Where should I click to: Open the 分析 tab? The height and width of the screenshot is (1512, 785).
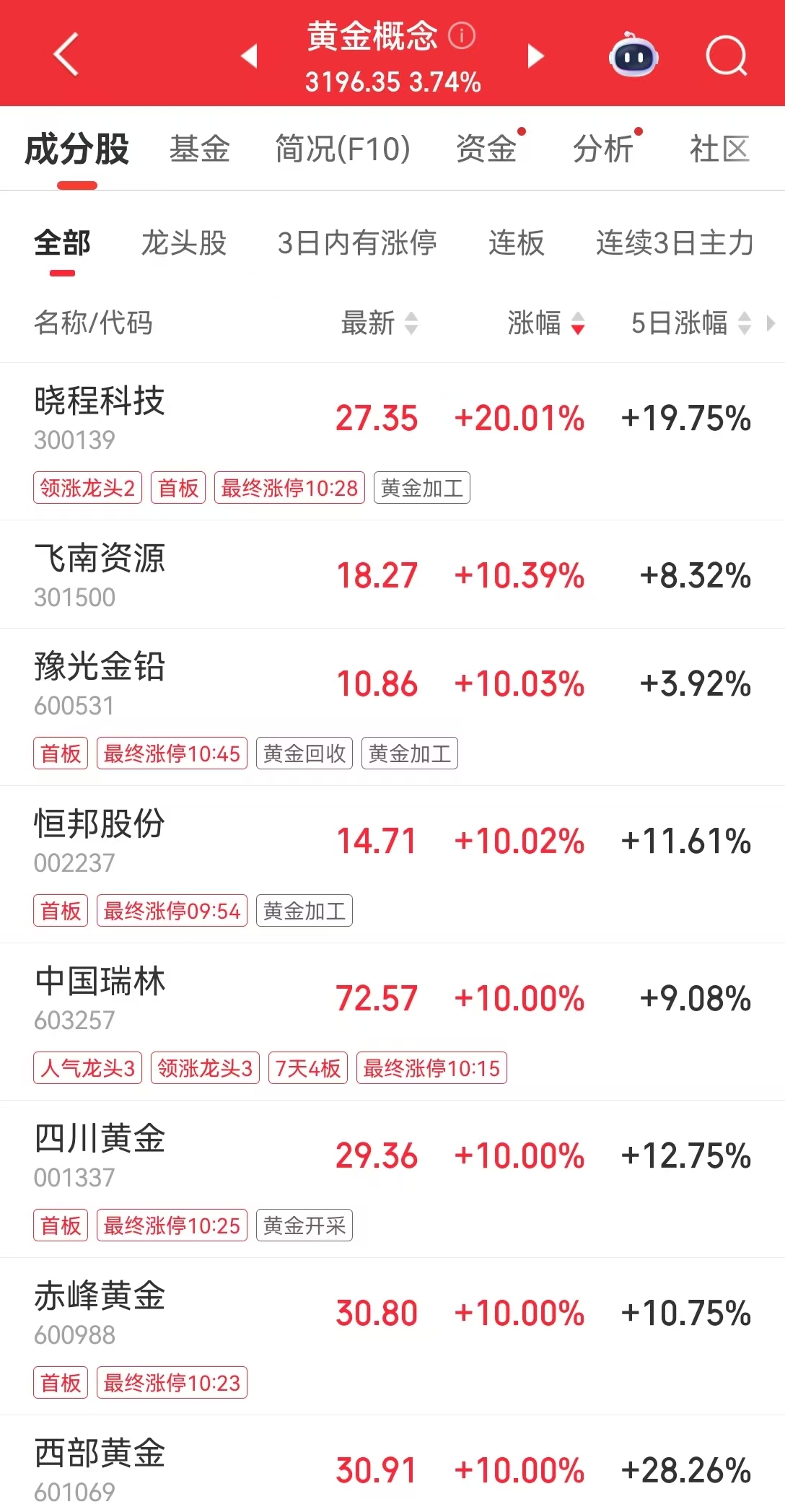tap(603, 149)
